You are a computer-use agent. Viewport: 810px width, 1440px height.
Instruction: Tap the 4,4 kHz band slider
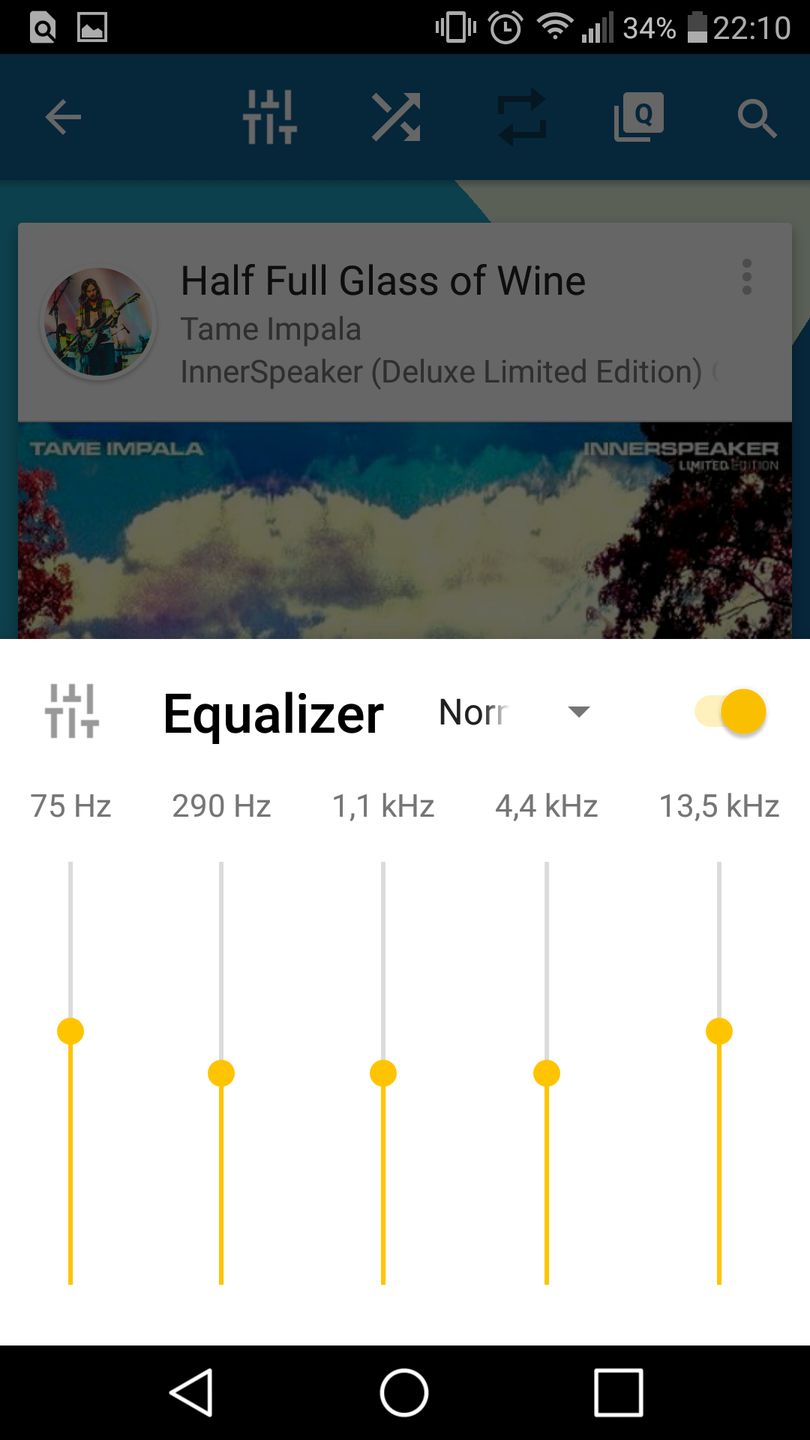tap(546, 1073)
